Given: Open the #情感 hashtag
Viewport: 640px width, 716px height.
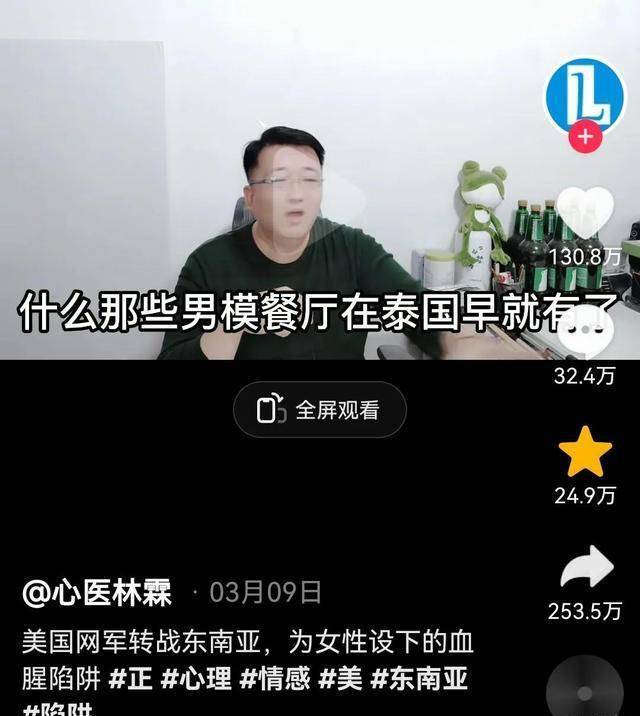Looking at the screenshot, I should [274, 679].
